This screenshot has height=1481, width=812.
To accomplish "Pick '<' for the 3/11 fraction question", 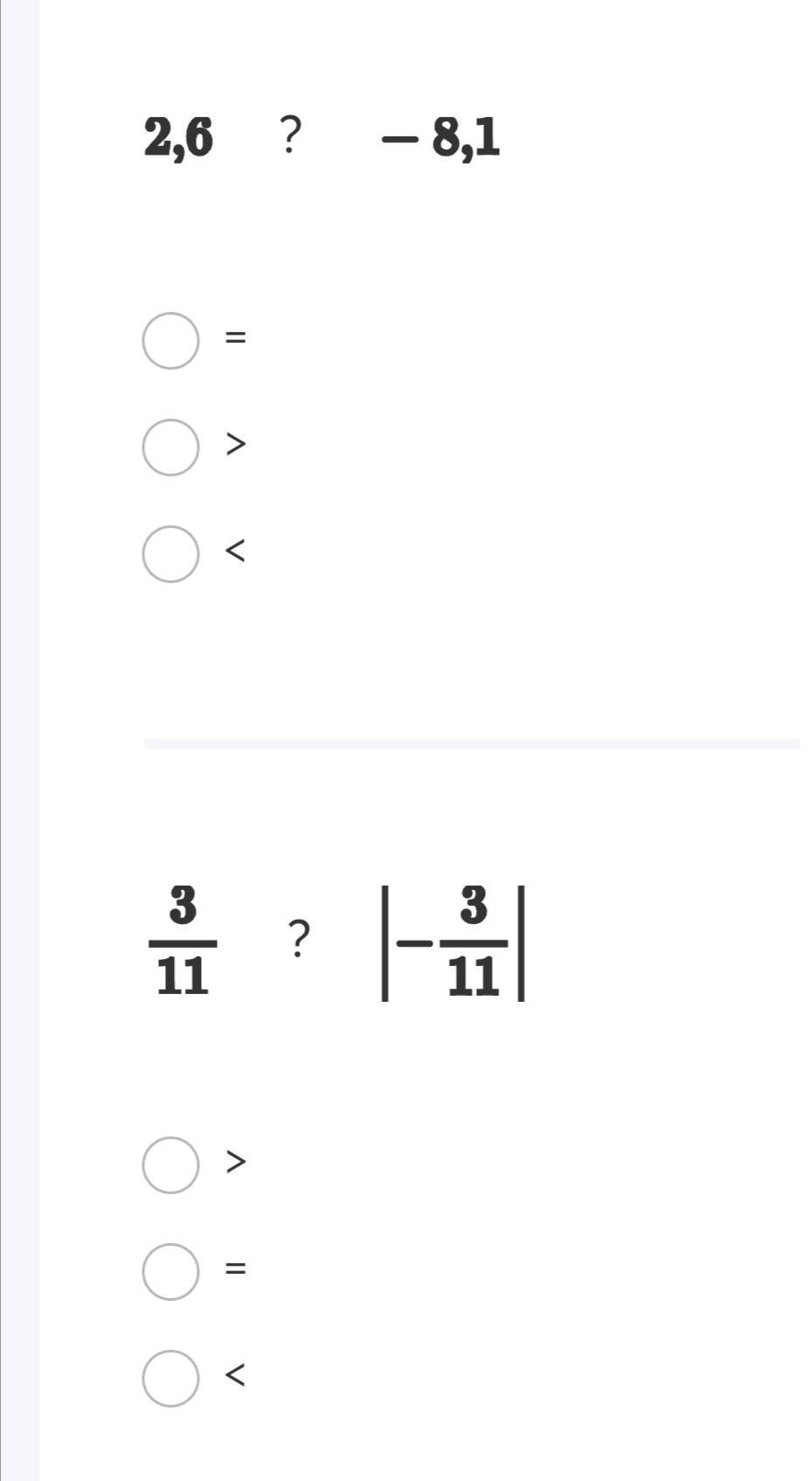I will pyautogui.click(x=170, y=1378).
